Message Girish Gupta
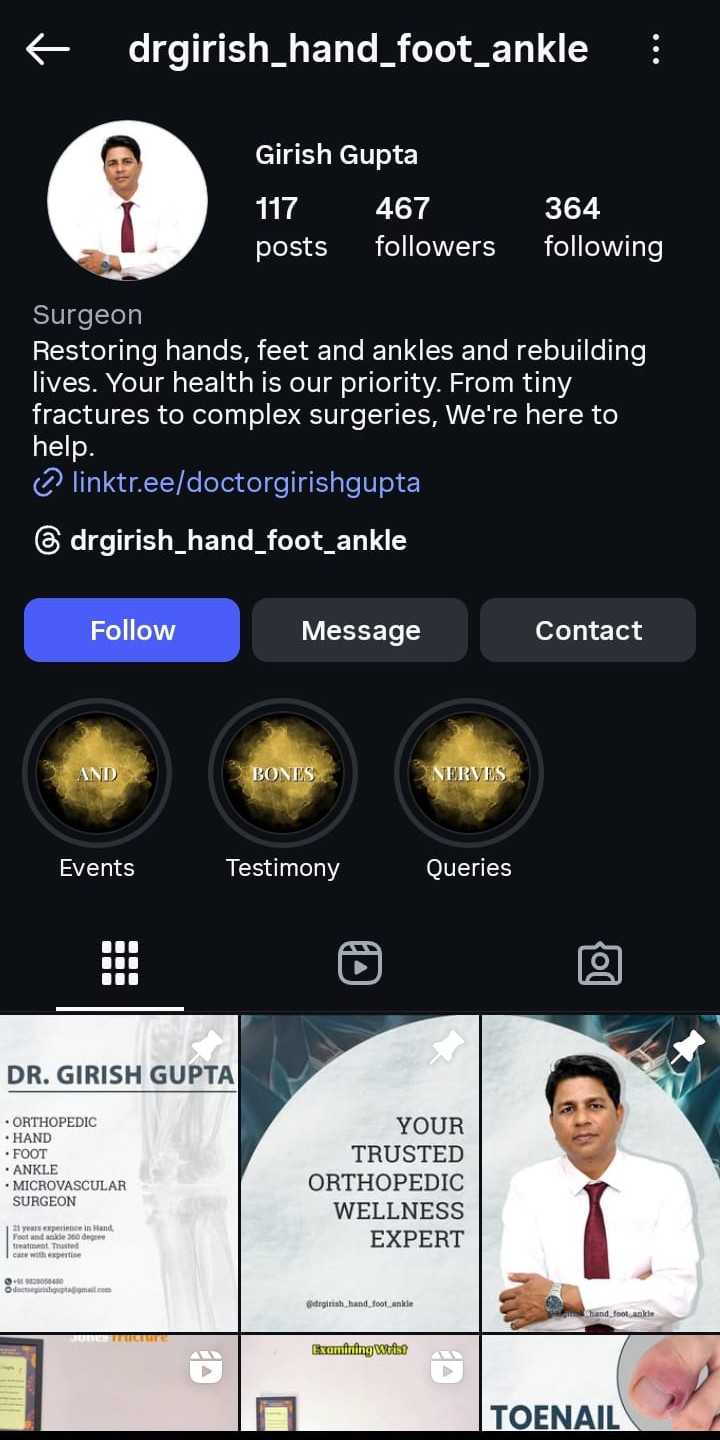720x1440 pixels. 360,630
